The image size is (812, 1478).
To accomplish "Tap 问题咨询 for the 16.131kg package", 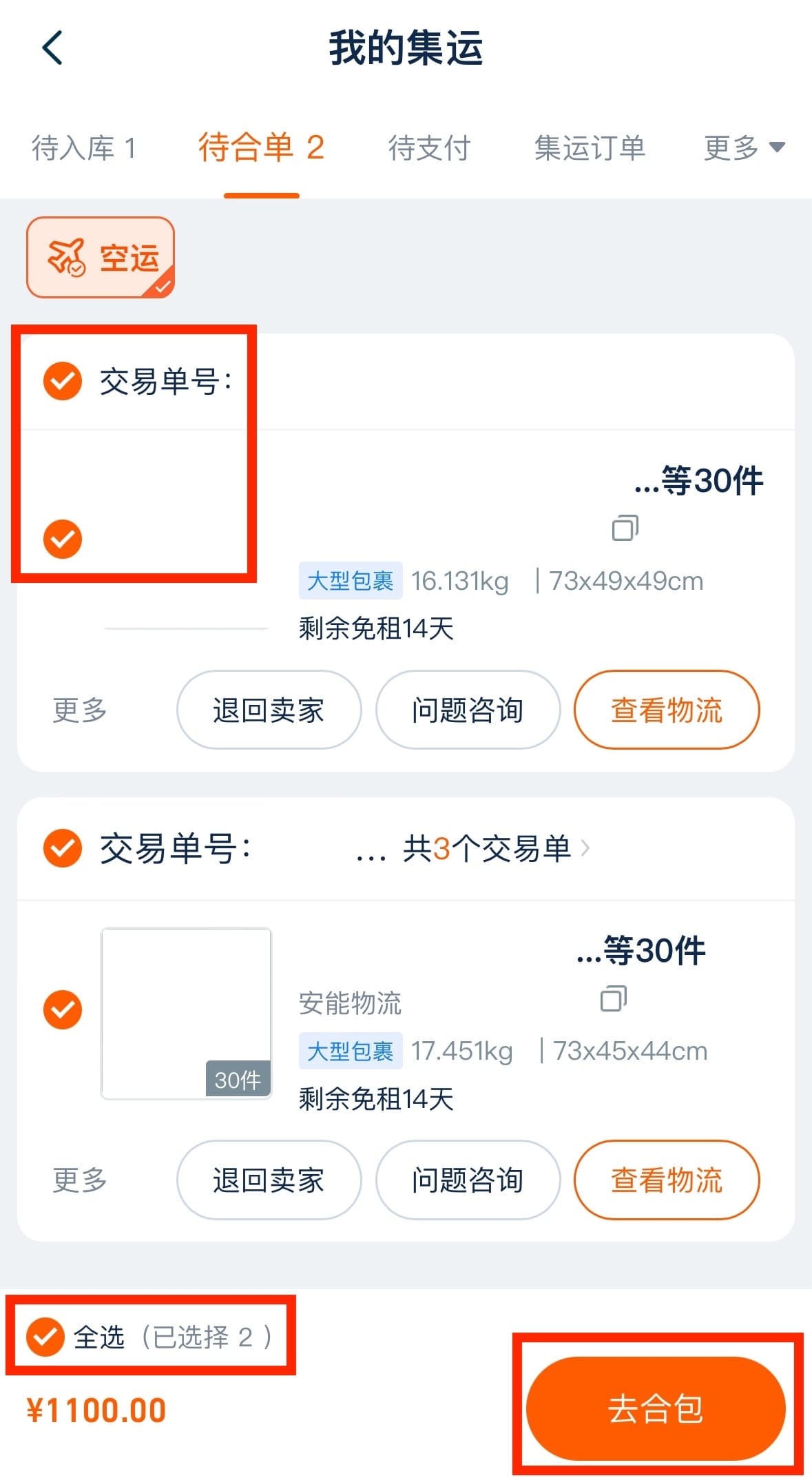I will click(468, 710).
